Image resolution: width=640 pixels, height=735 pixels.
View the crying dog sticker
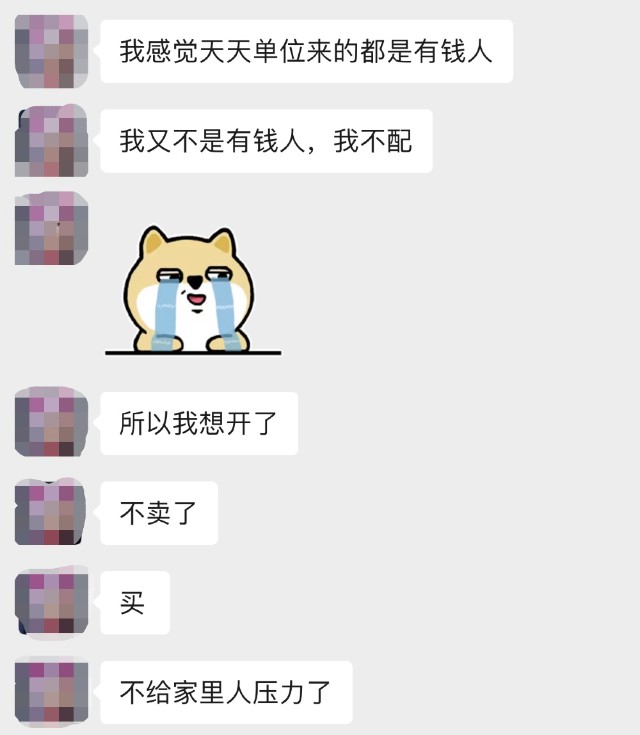tap(193, 291)
